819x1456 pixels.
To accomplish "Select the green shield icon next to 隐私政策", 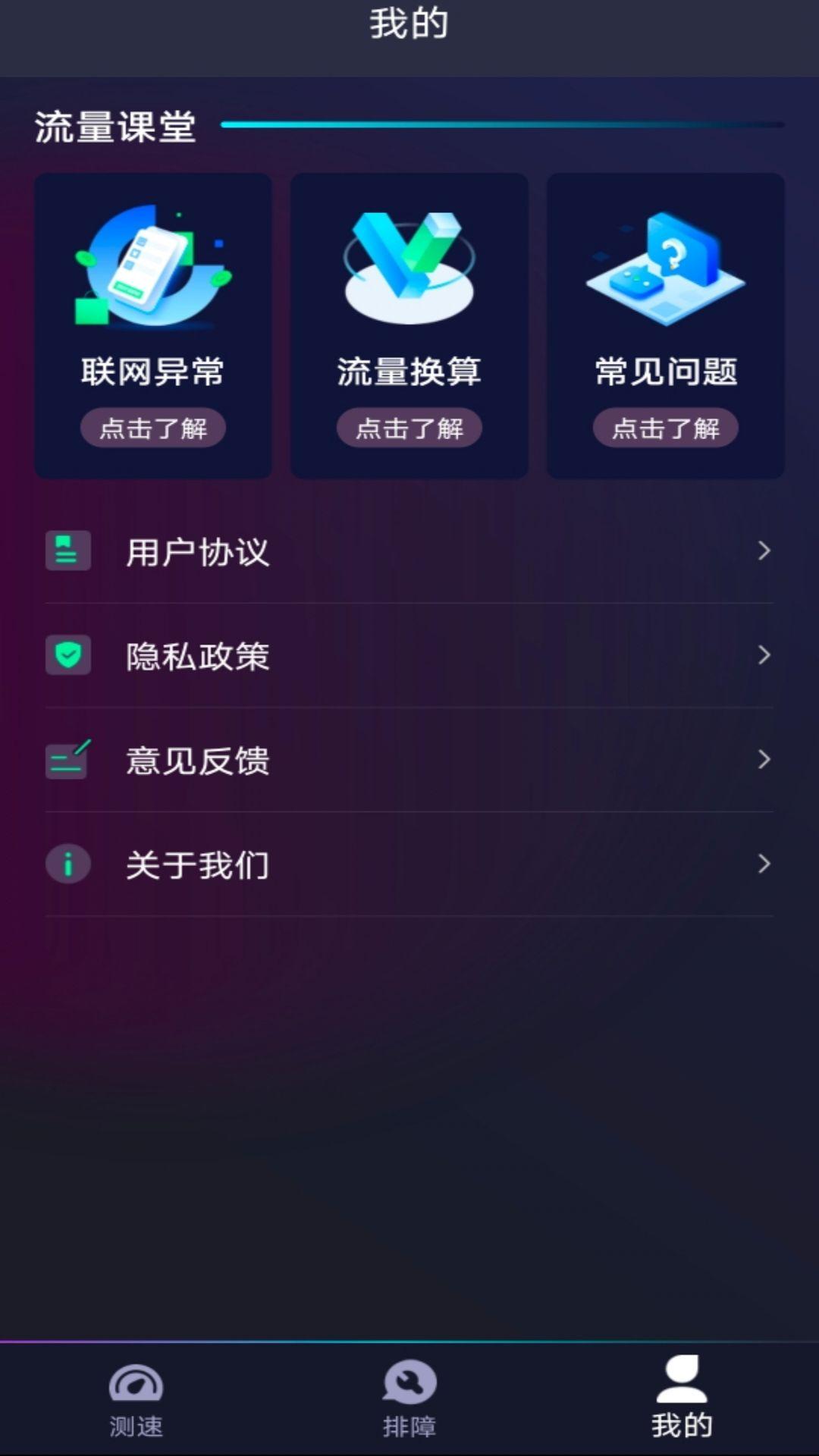I will pyautogui.click(x=67, y=655).
